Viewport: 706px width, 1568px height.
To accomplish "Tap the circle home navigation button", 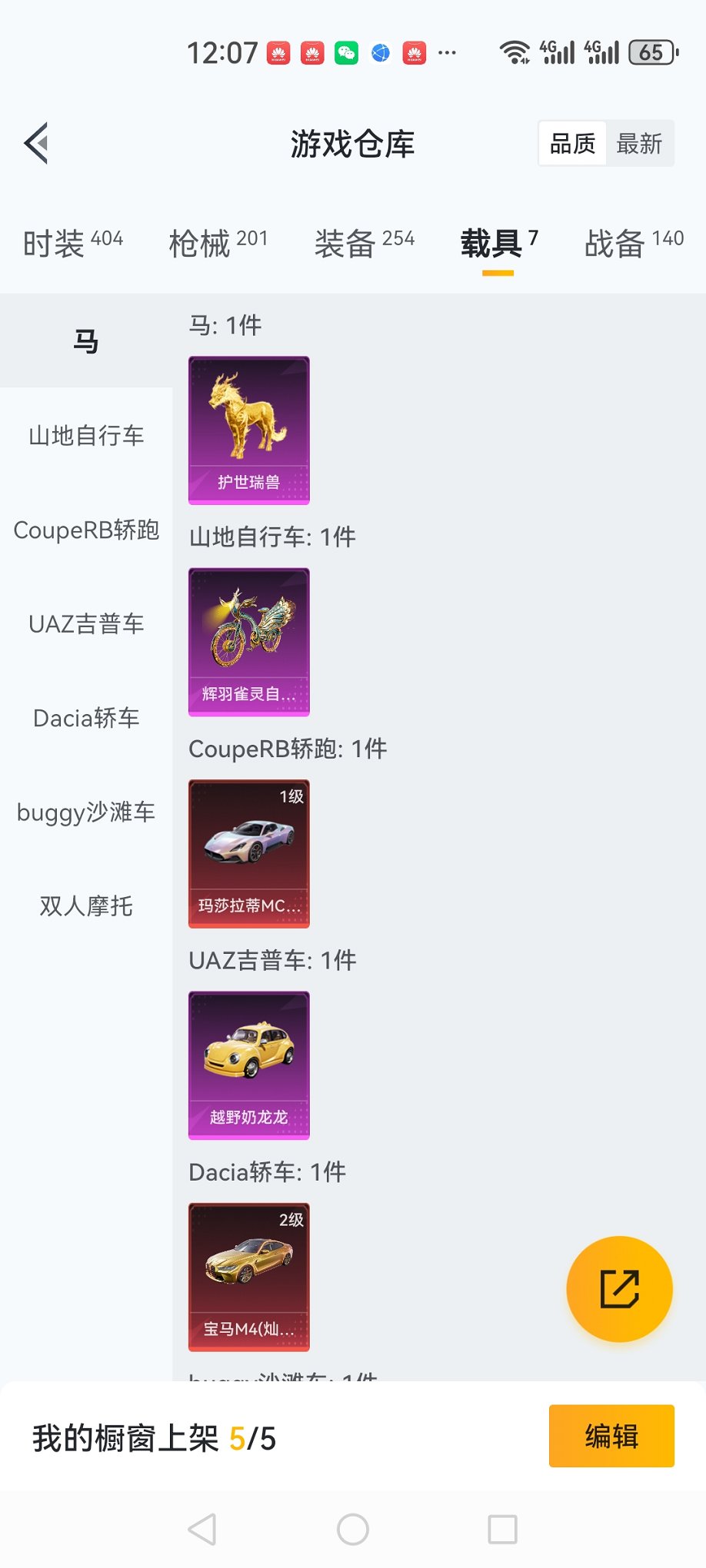I will 352,1529.
